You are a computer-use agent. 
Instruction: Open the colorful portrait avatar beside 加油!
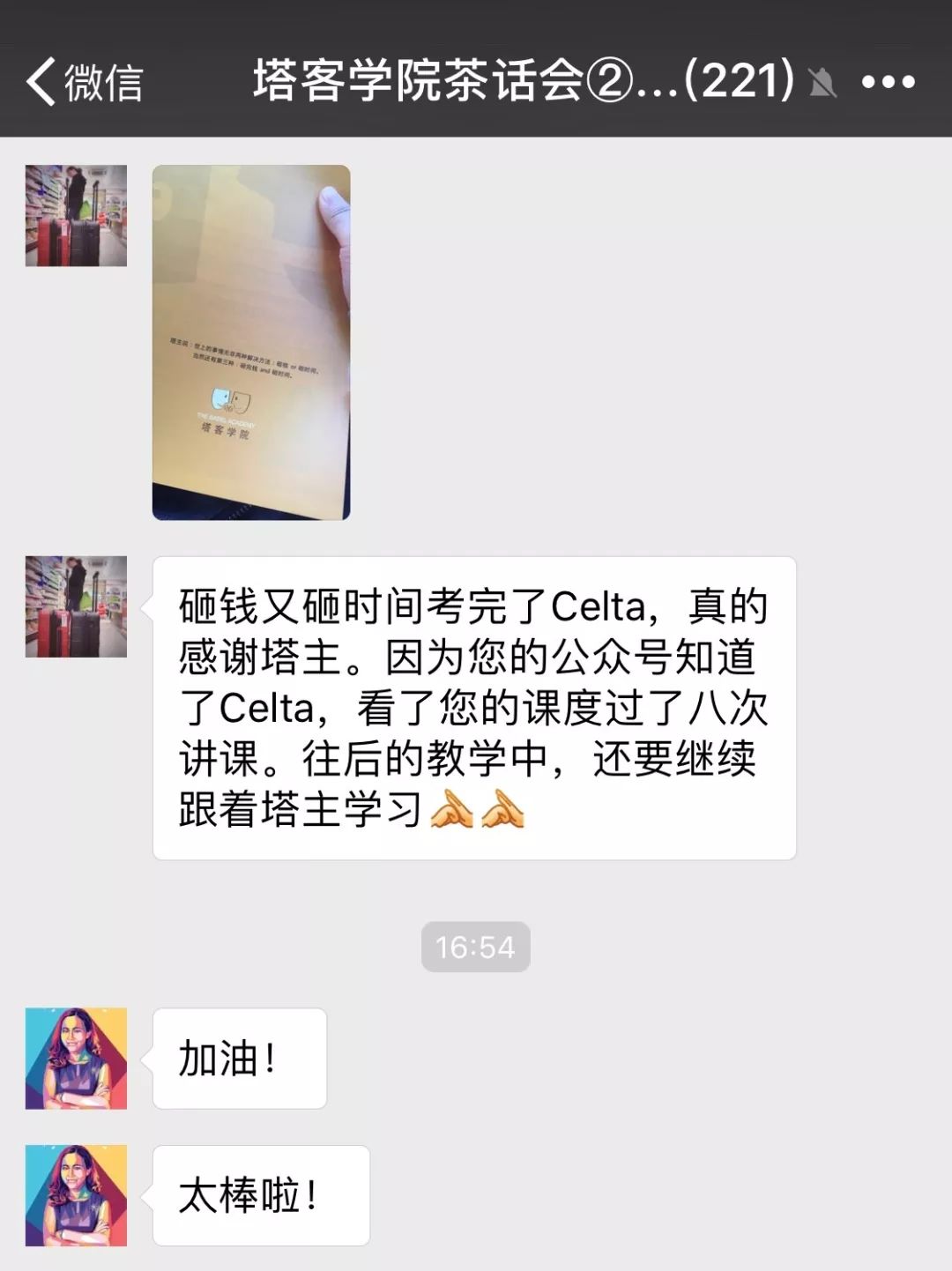pos(75,1059)
